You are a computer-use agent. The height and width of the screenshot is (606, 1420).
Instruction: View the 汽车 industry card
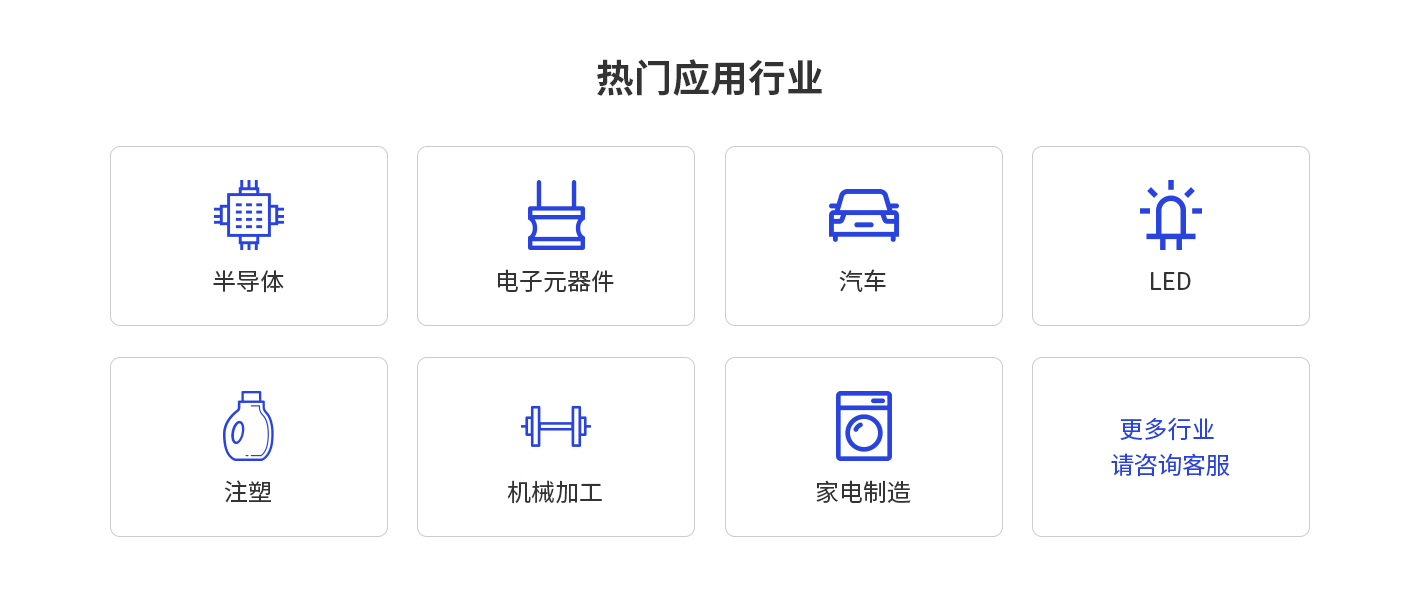864,236
